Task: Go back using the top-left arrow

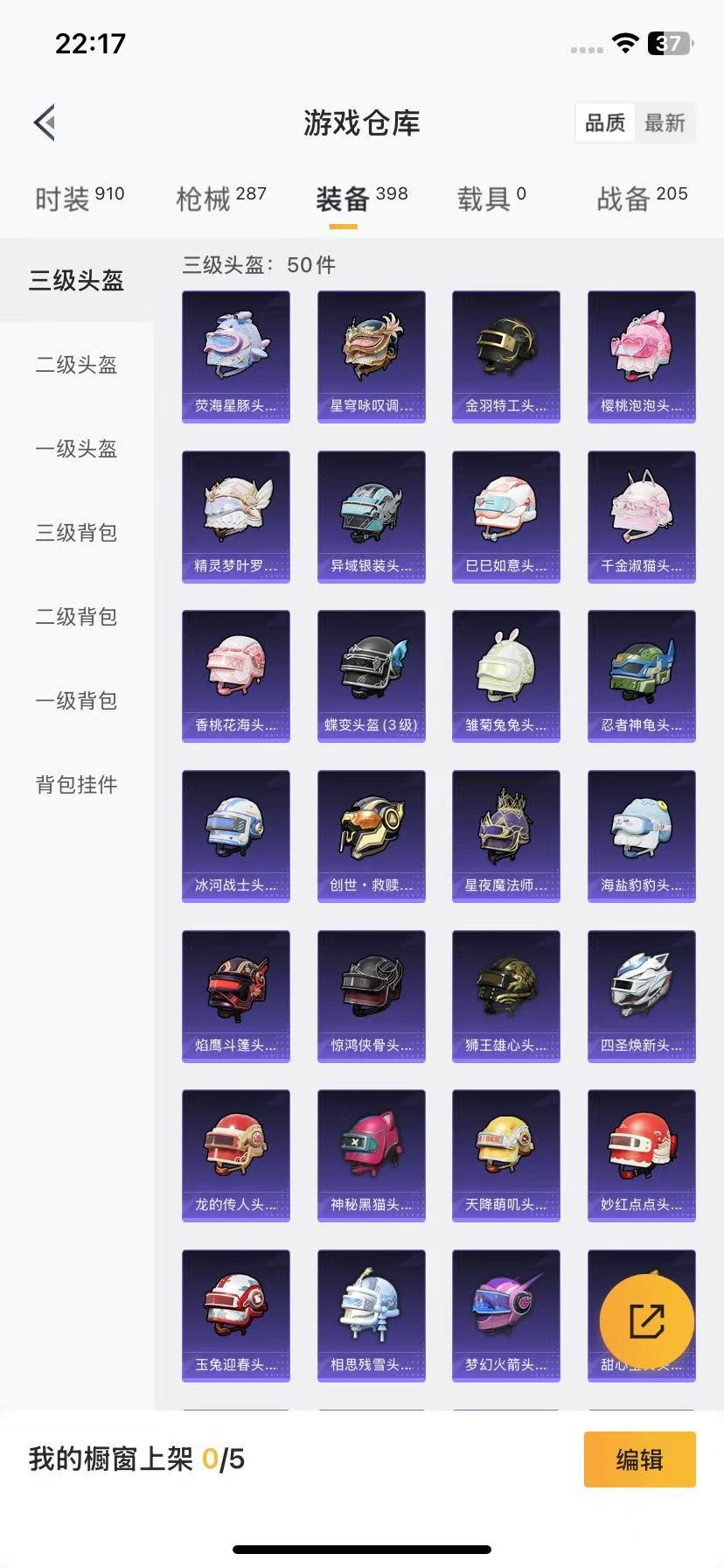Action: click(45, 122)
